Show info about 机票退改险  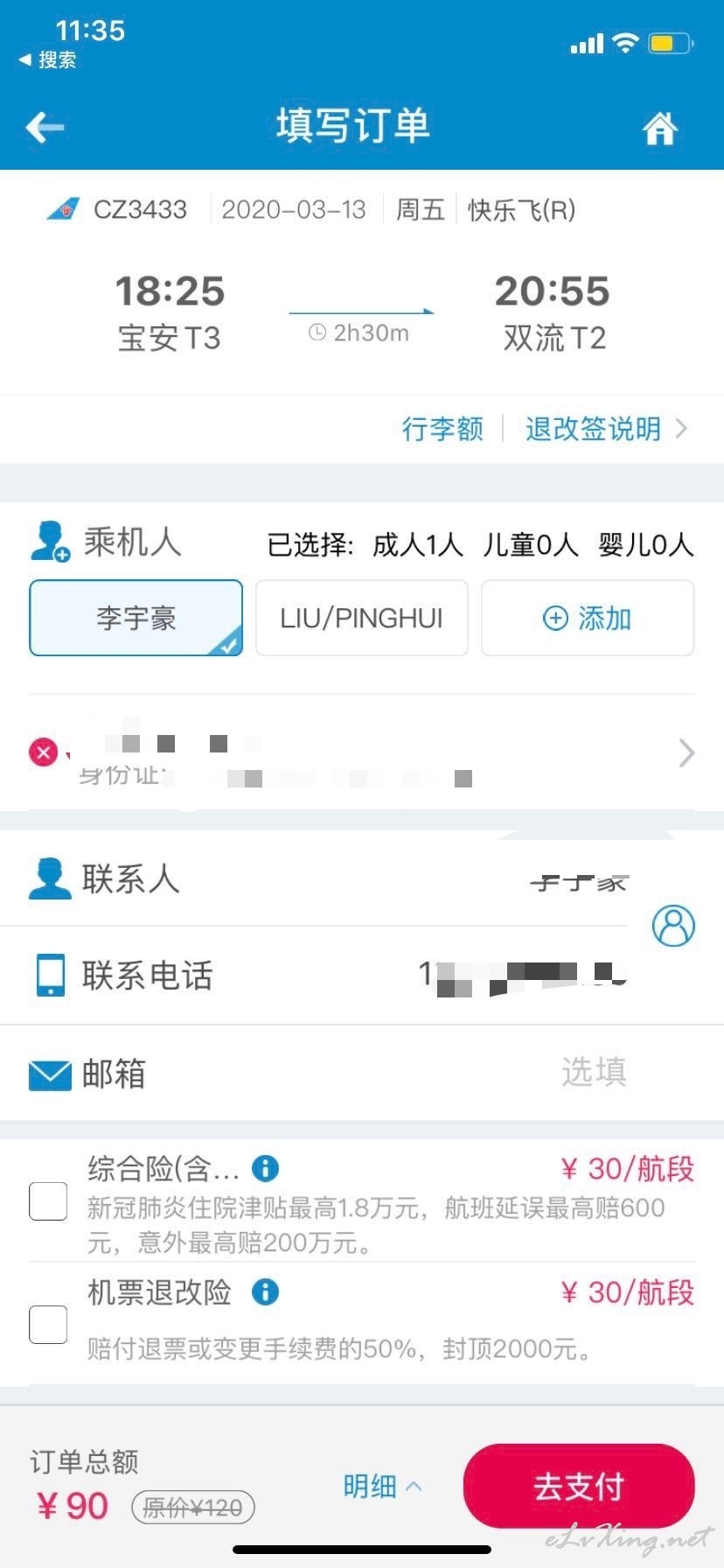265,1291
